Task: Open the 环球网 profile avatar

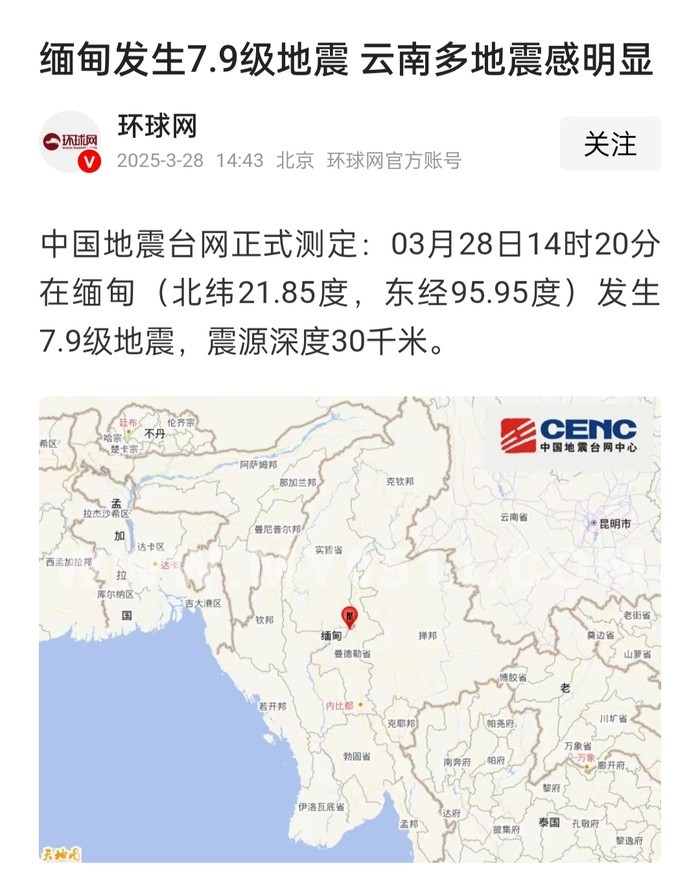Action: (x=70, y=142)
